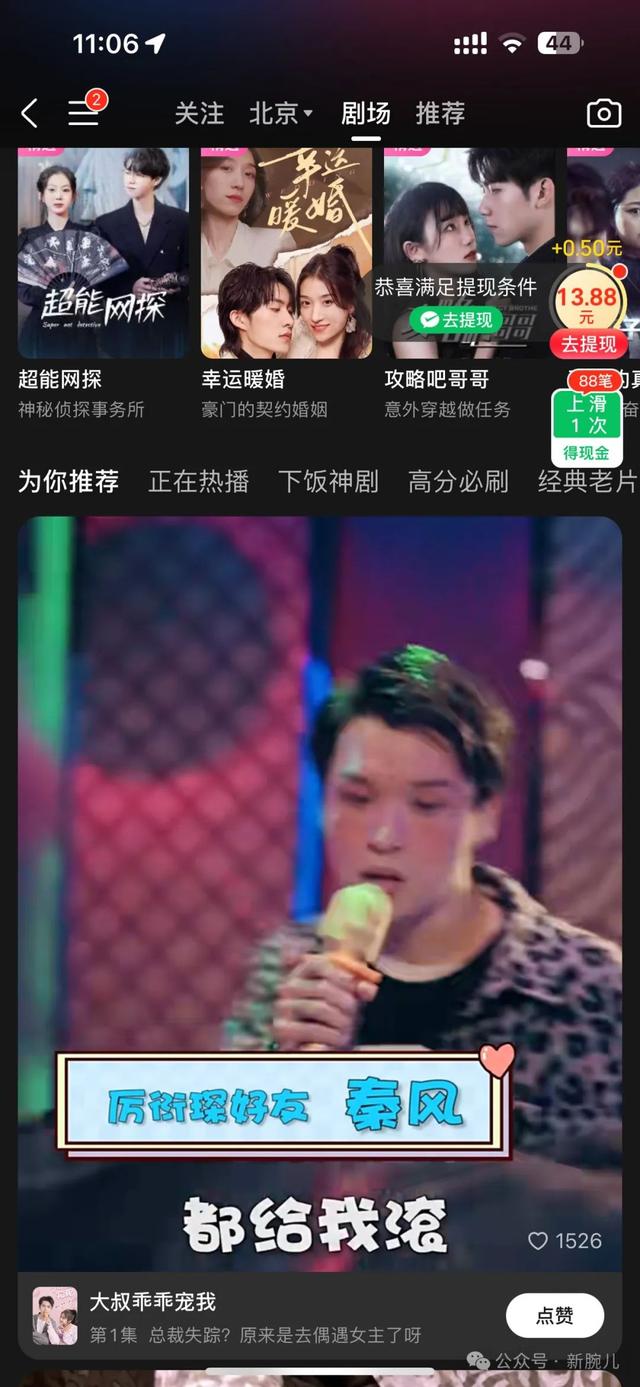640x1387 pixels.
Task: Switch to the 推荐 tab
Action: pos(440,114)
